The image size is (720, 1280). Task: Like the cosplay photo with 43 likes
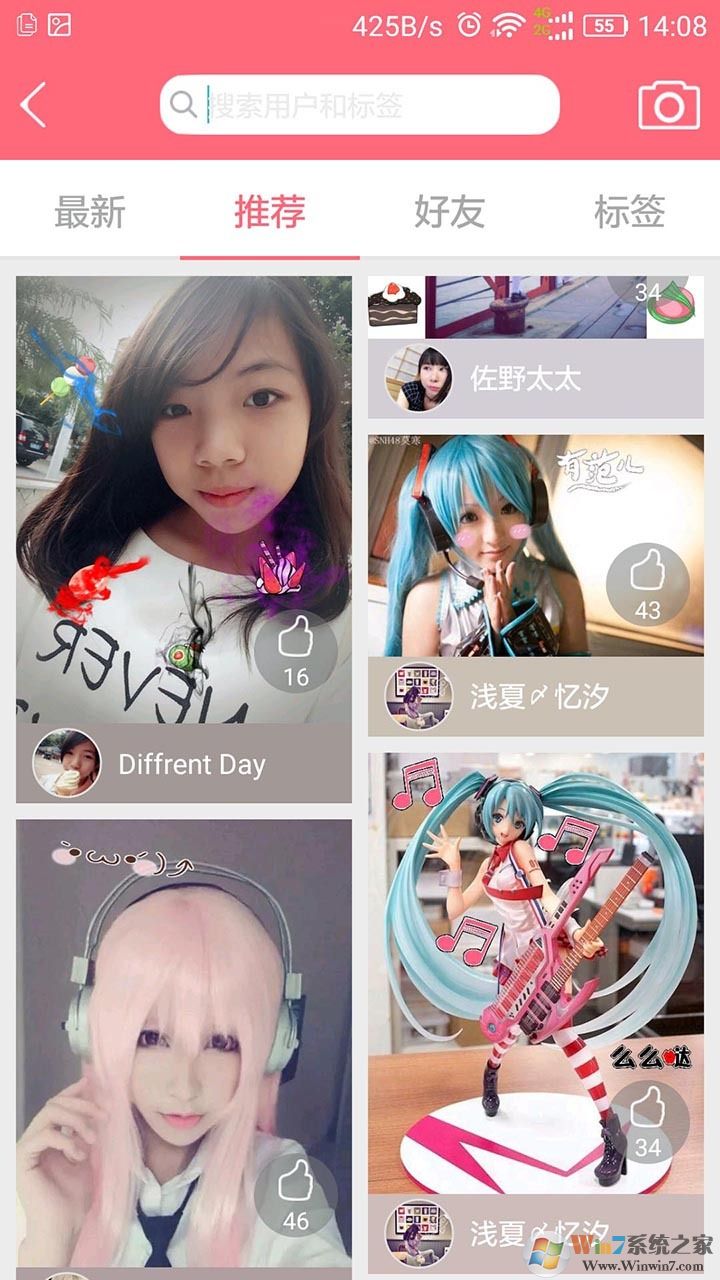647,584
